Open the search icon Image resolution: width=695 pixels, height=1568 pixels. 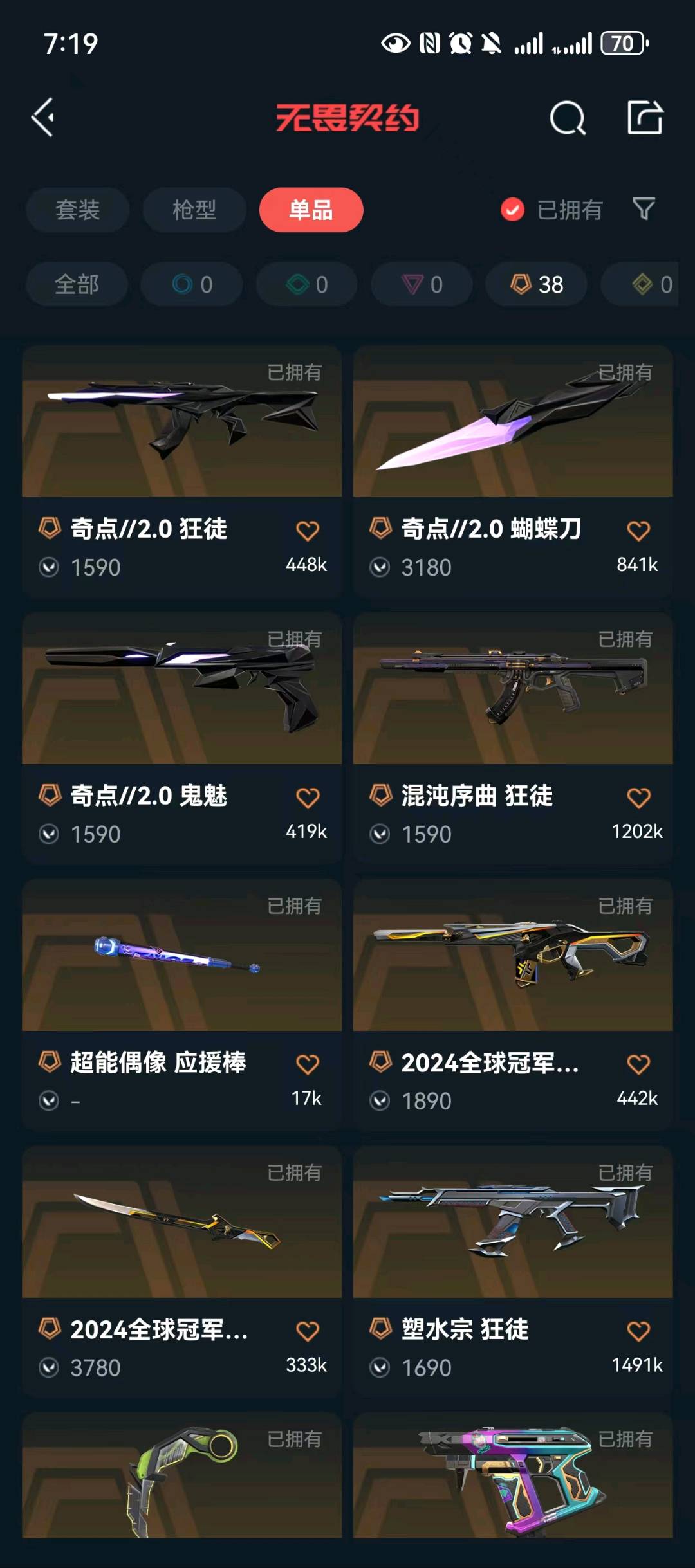(x=567, y=118)
